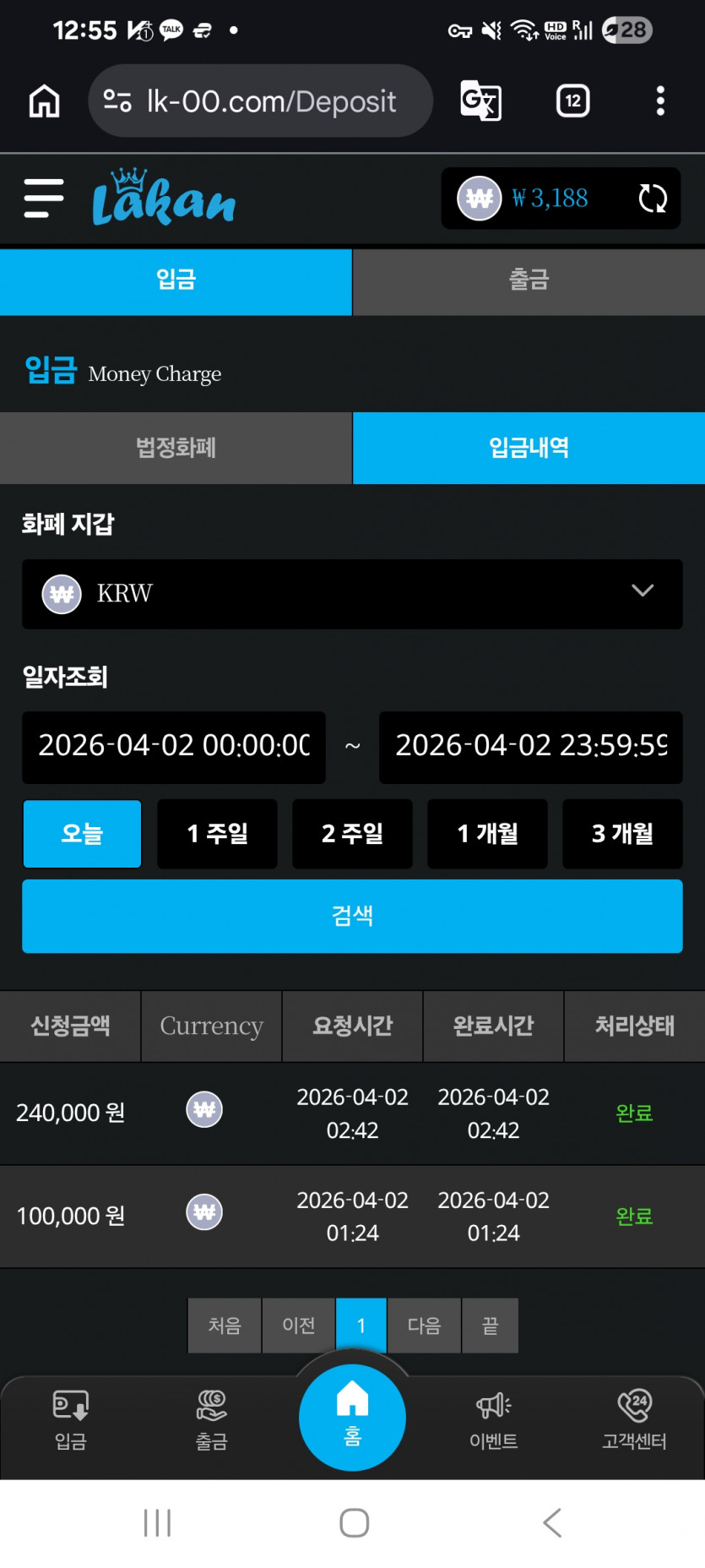The image size is (705, 1568).
Task: Choose the 2 주일 range
Action: [352, 834]
